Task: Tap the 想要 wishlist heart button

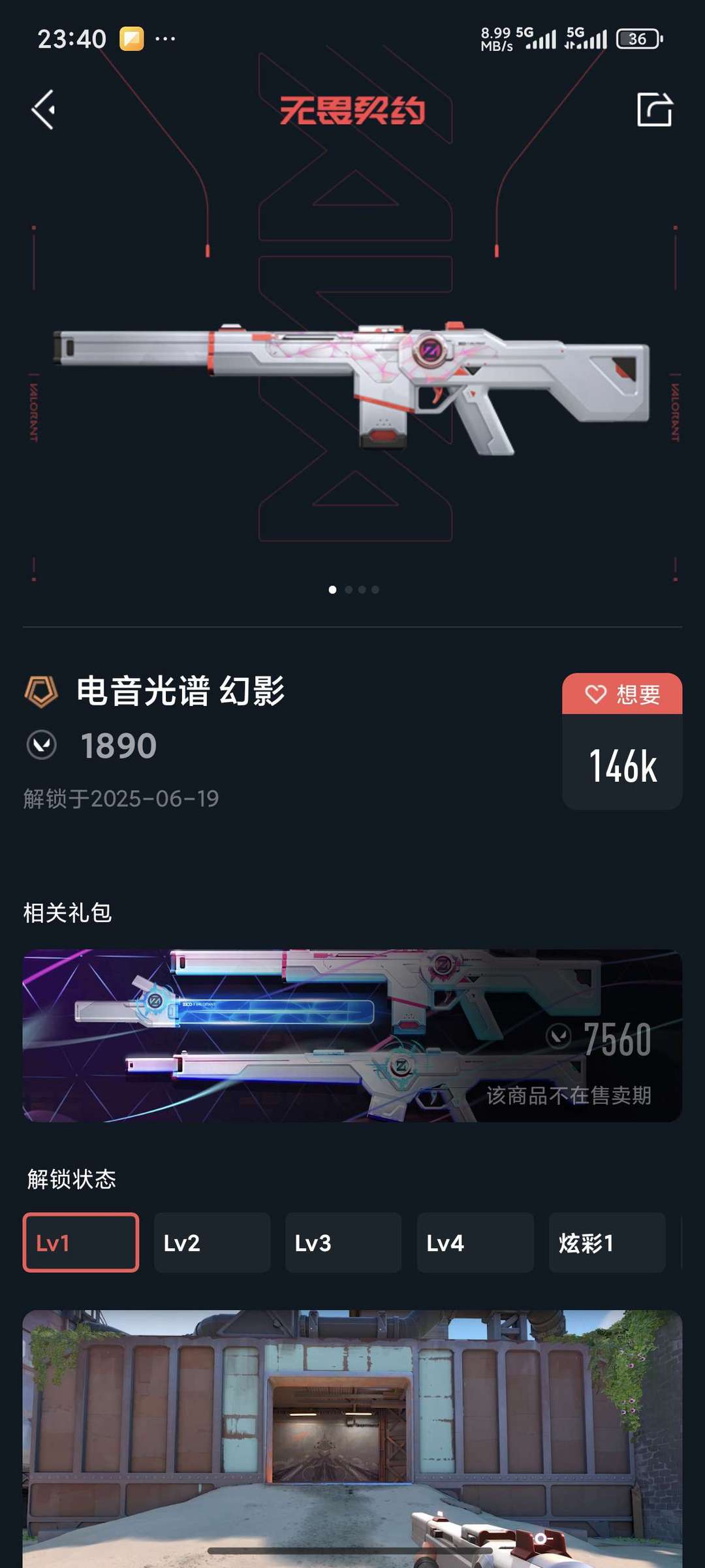Action: pyautogui.click(x=622, y=694)
